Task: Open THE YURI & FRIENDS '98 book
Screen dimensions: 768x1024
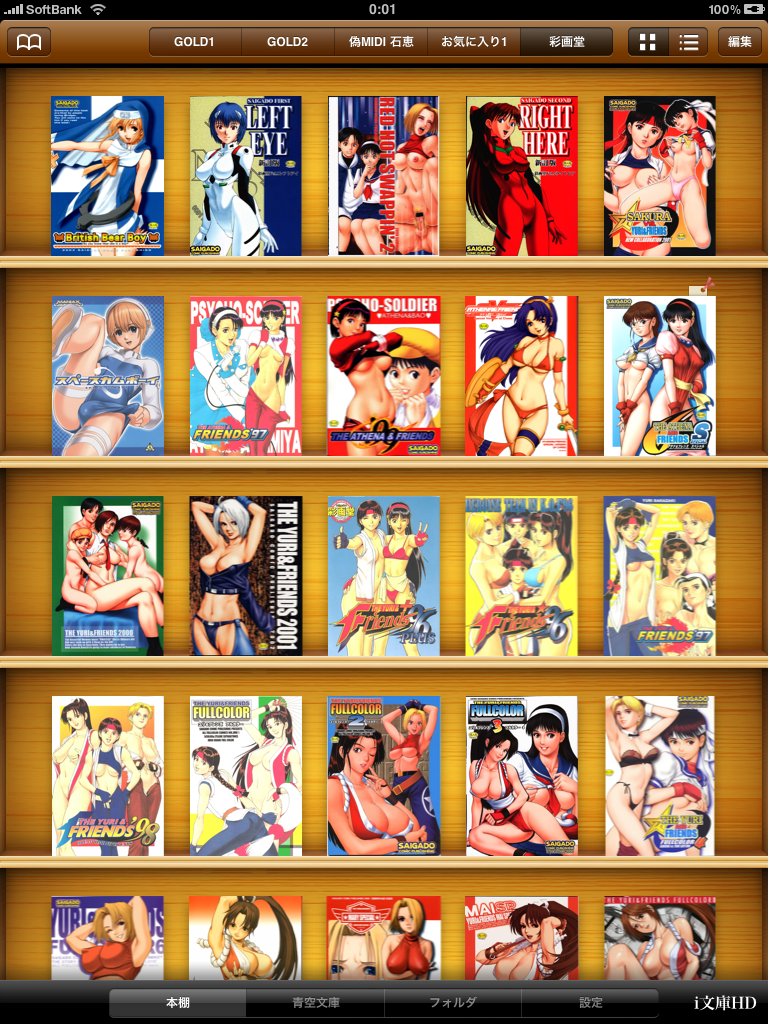Action: (108, 776)
